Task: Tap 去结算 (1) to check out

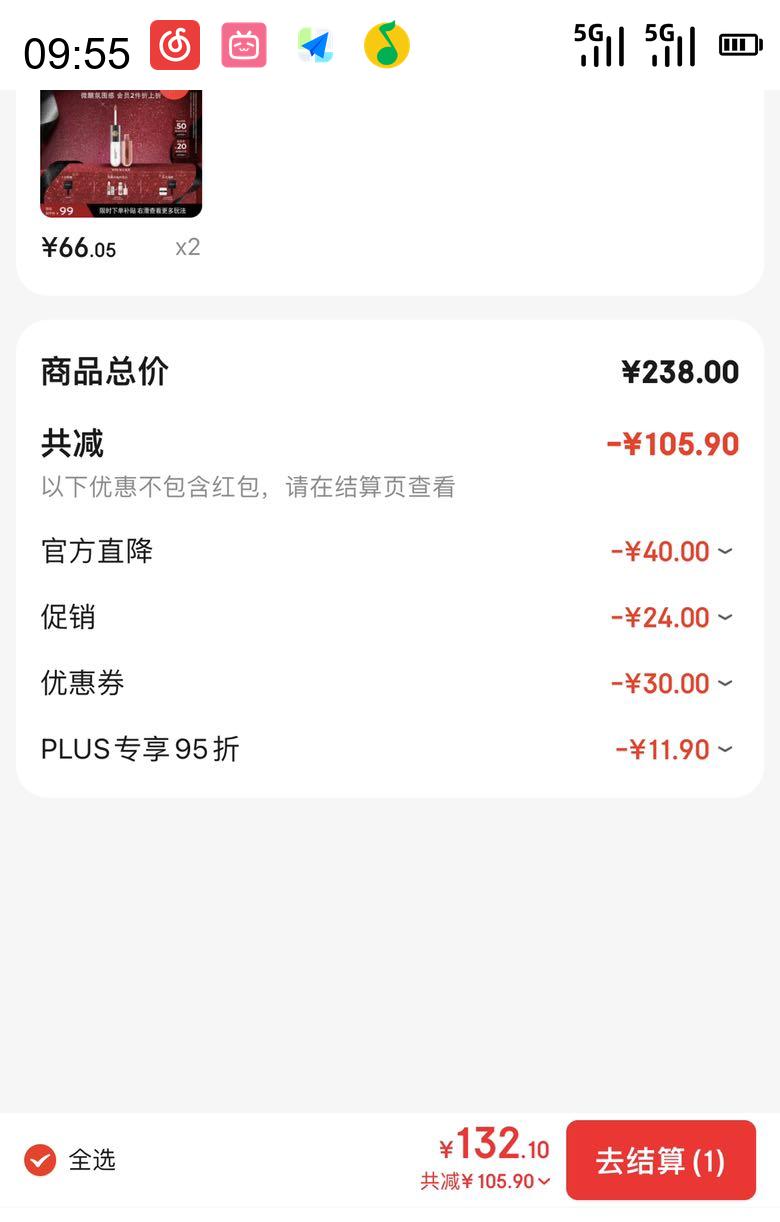Action: pyautogui.click(x=660, y=1160)
